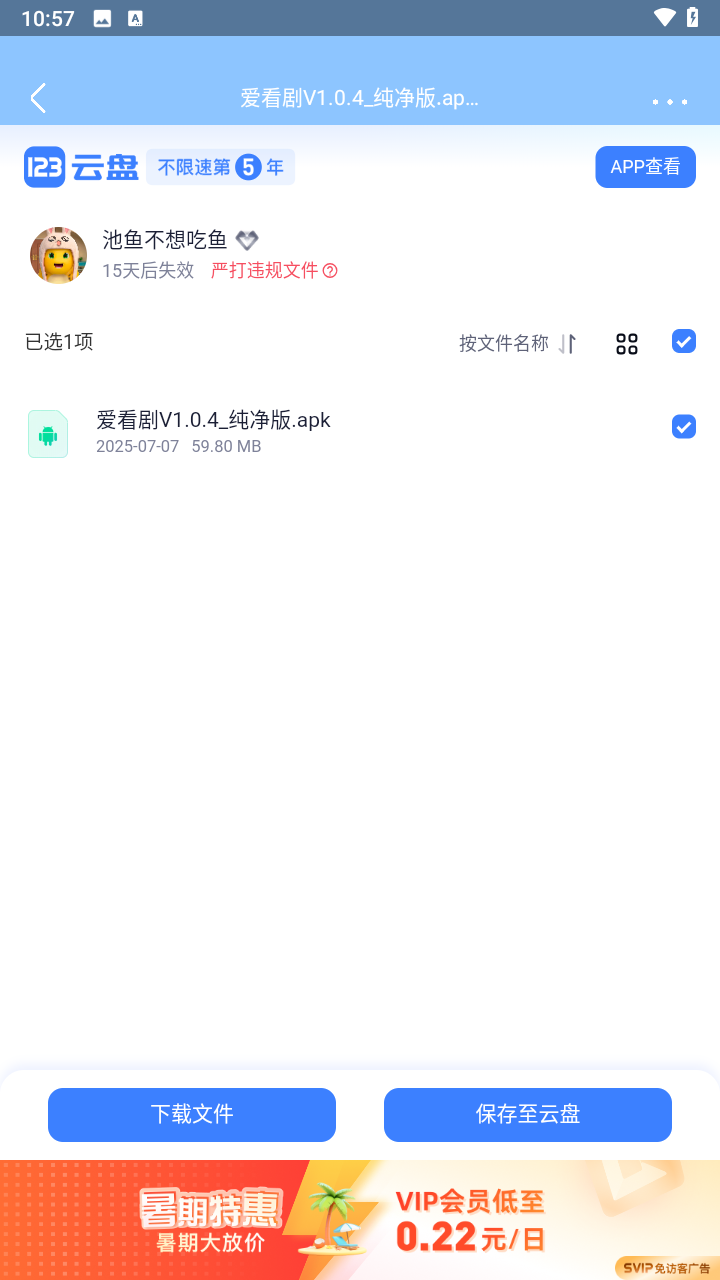Image resolution: width=720 pixels, height=1280 pixels.
Task: Deselect the 爱看剧V1.0.4 file checkbox
Action: pos(683,427)
